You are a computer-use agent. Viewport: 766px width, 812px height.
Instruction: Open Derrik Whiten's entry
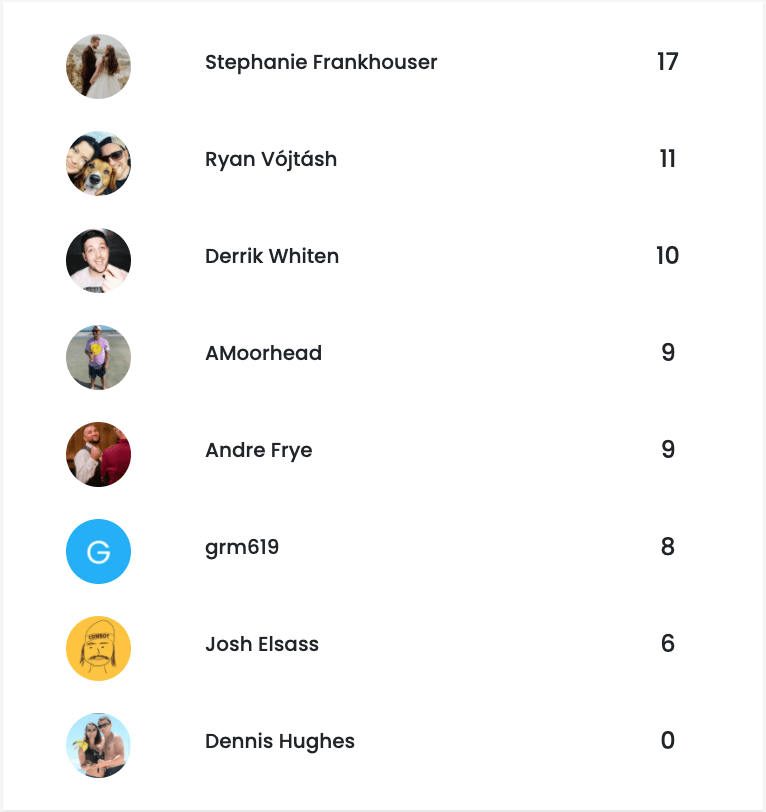272,257
